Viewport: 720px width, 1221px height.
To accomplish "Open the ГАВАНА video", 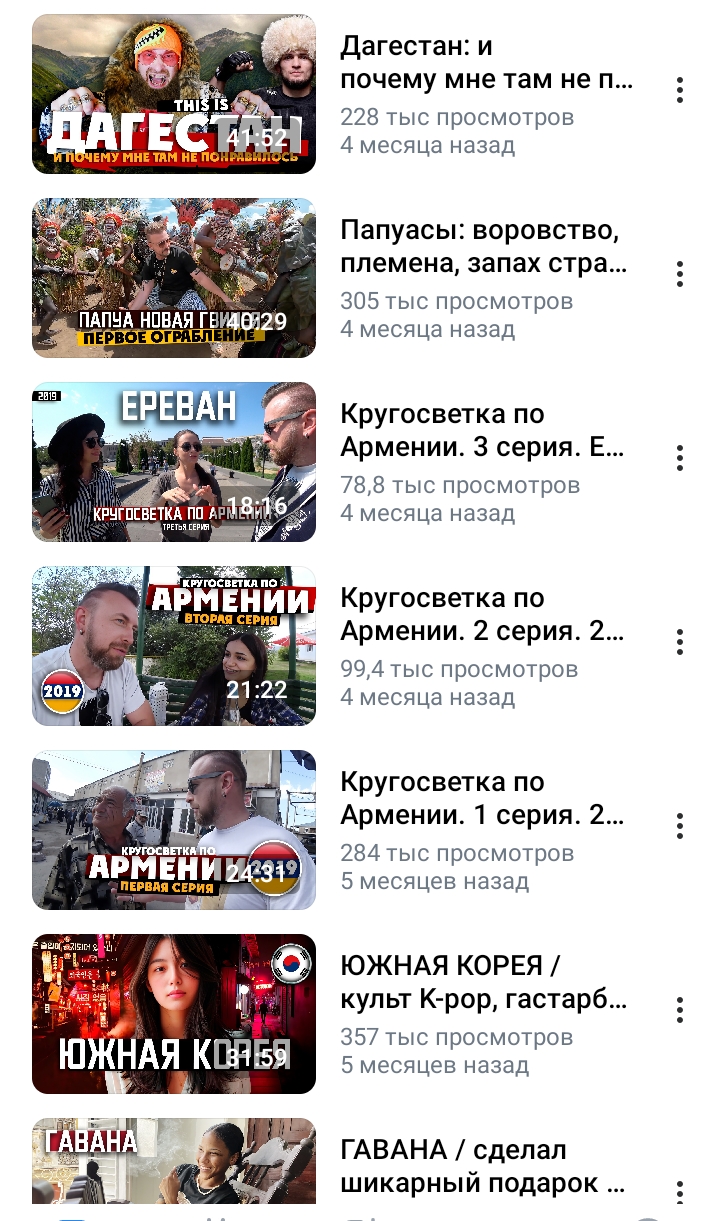I will pyautogui.click(x=174, y=1161).
